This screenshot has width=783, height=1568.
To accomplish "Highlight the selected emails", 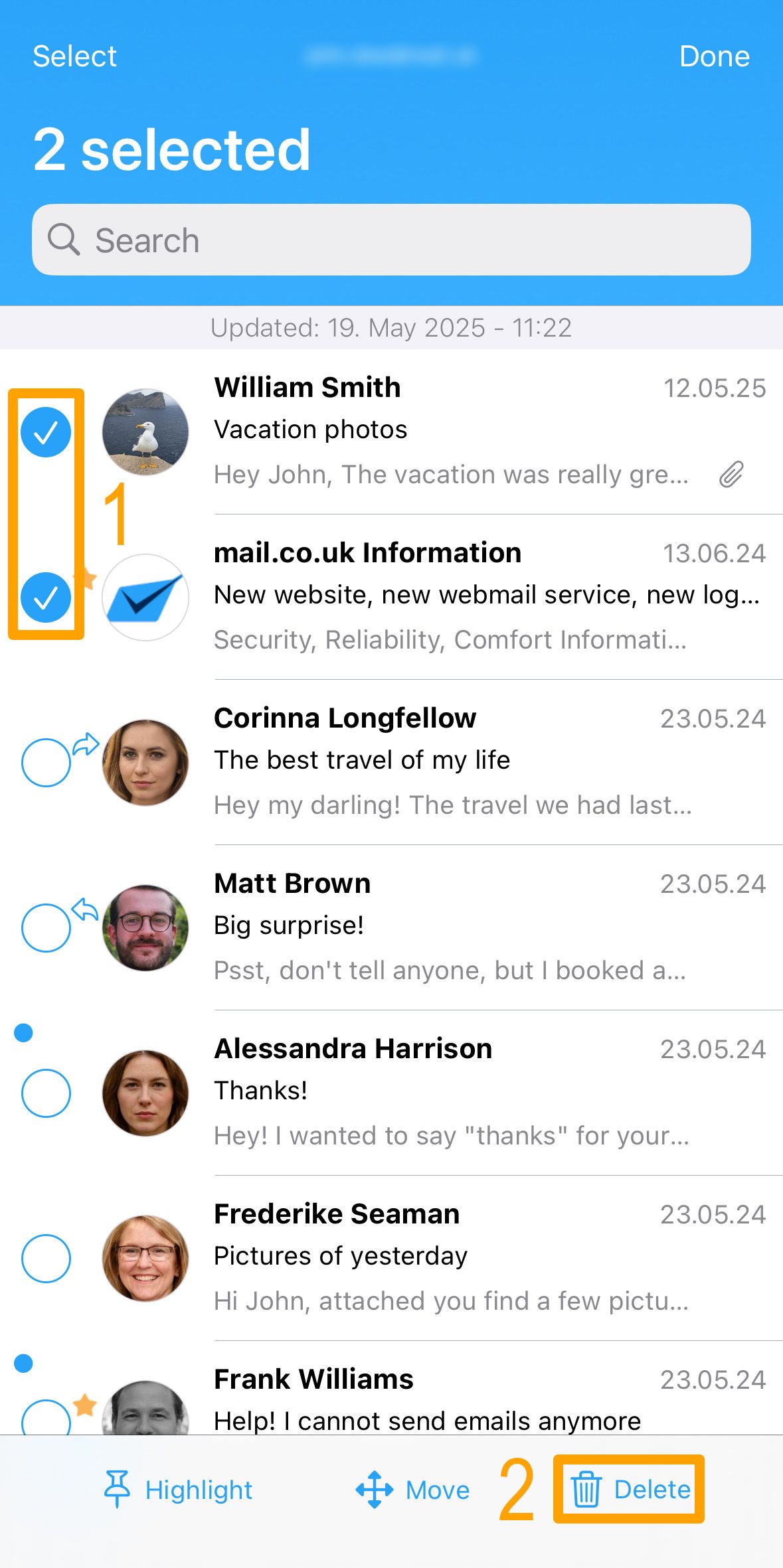I will (x=178, y=1490).
